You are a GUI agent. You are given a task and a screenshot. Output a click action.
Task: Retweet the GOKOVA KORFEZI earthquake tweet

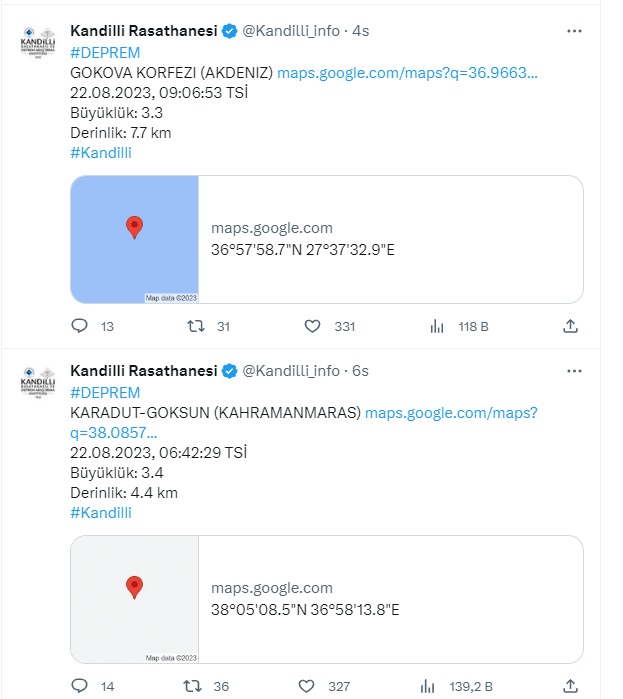click(x=197, y=326)
